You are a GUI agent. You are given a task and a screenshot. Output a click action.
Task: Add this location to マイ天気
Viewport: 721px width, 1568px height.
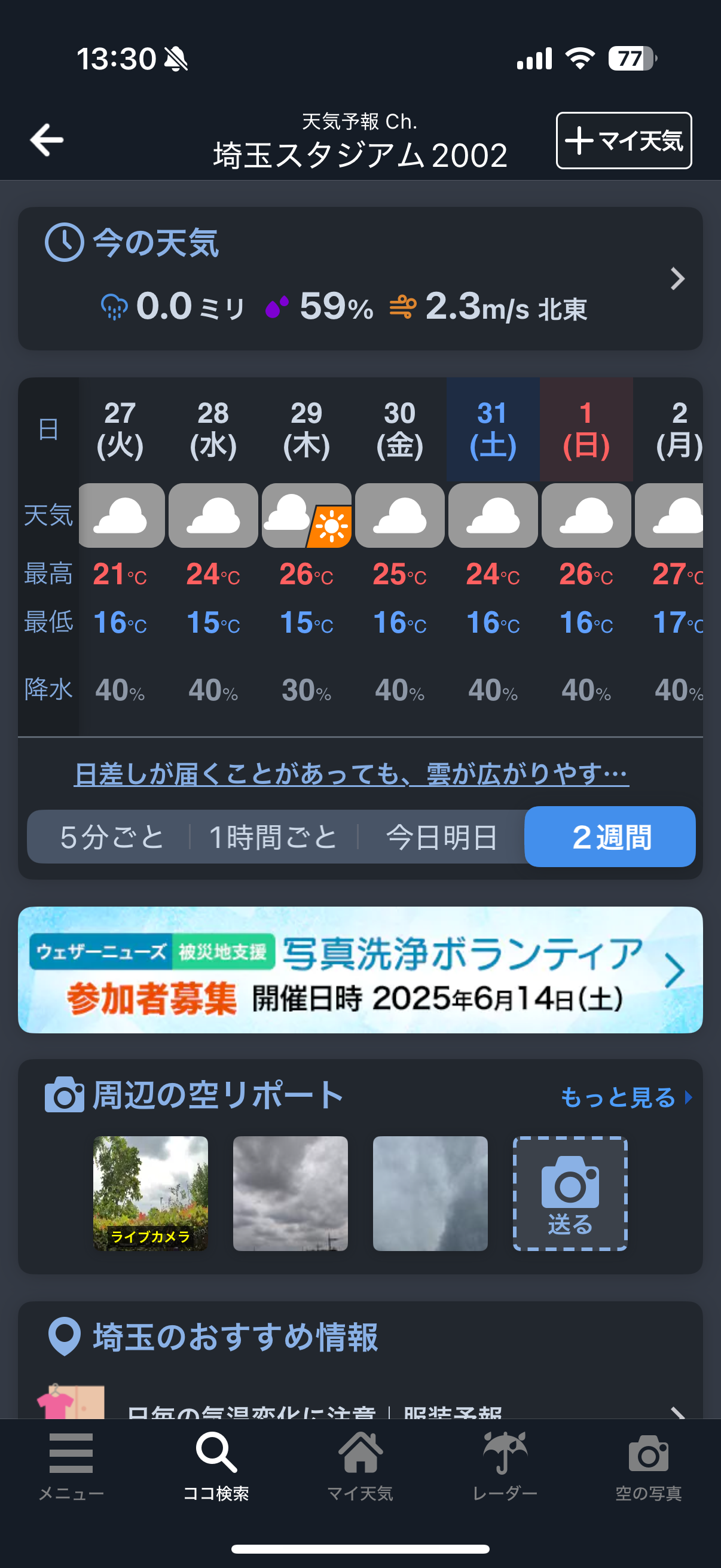click(x=624, y=141)
